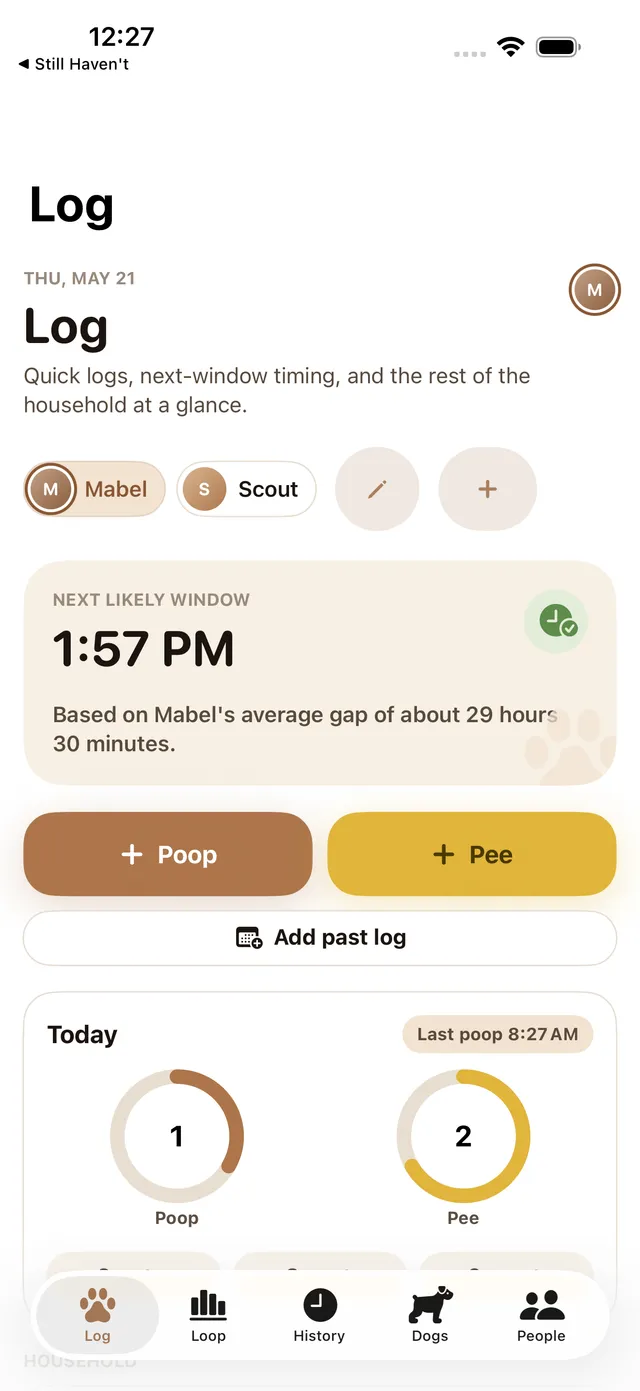The image size is (640, 1391).
Task: Add a new dog with the plus button
Action: tap(488, 489)
